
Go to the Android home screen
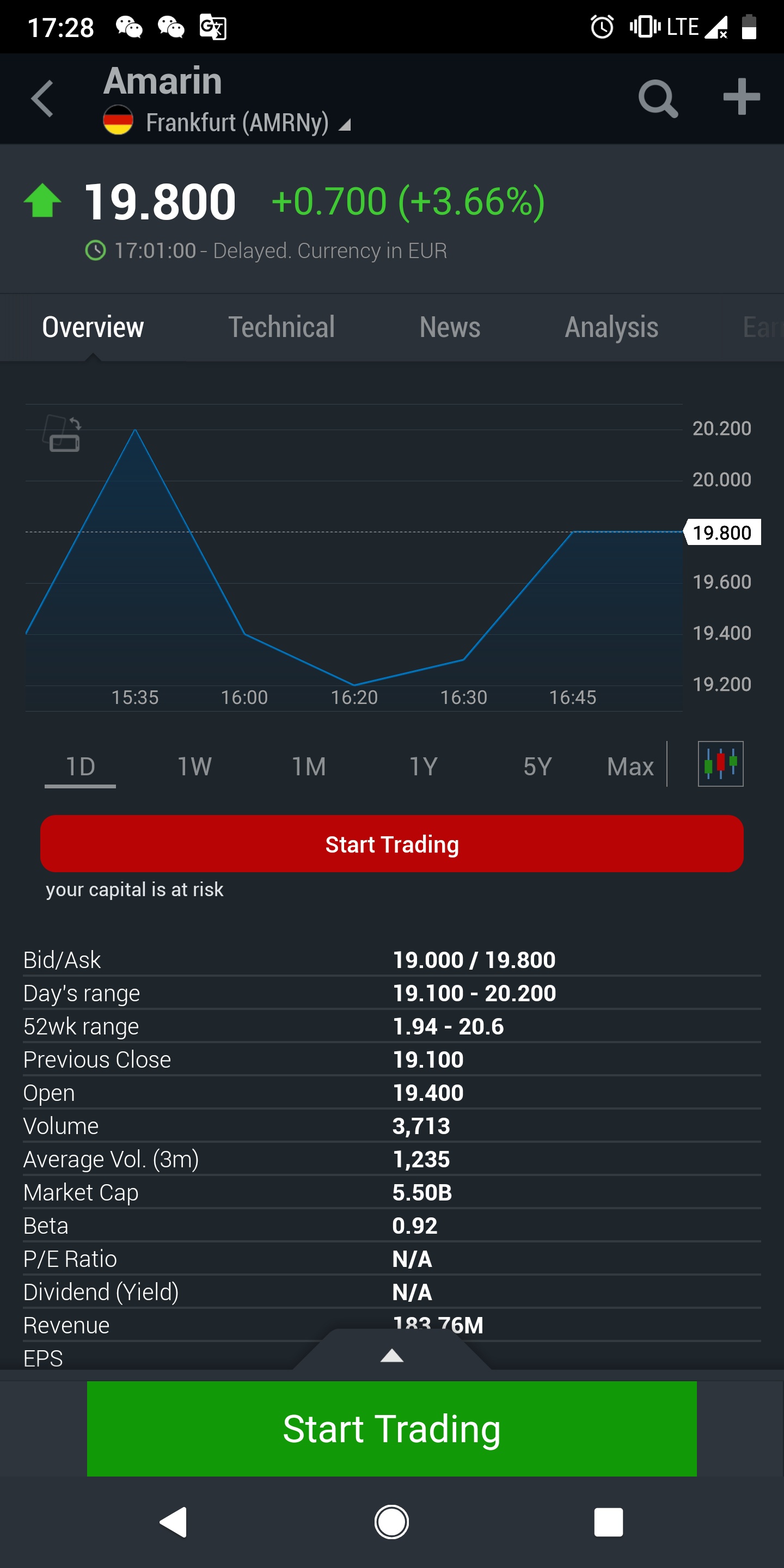click(391, 1522)
